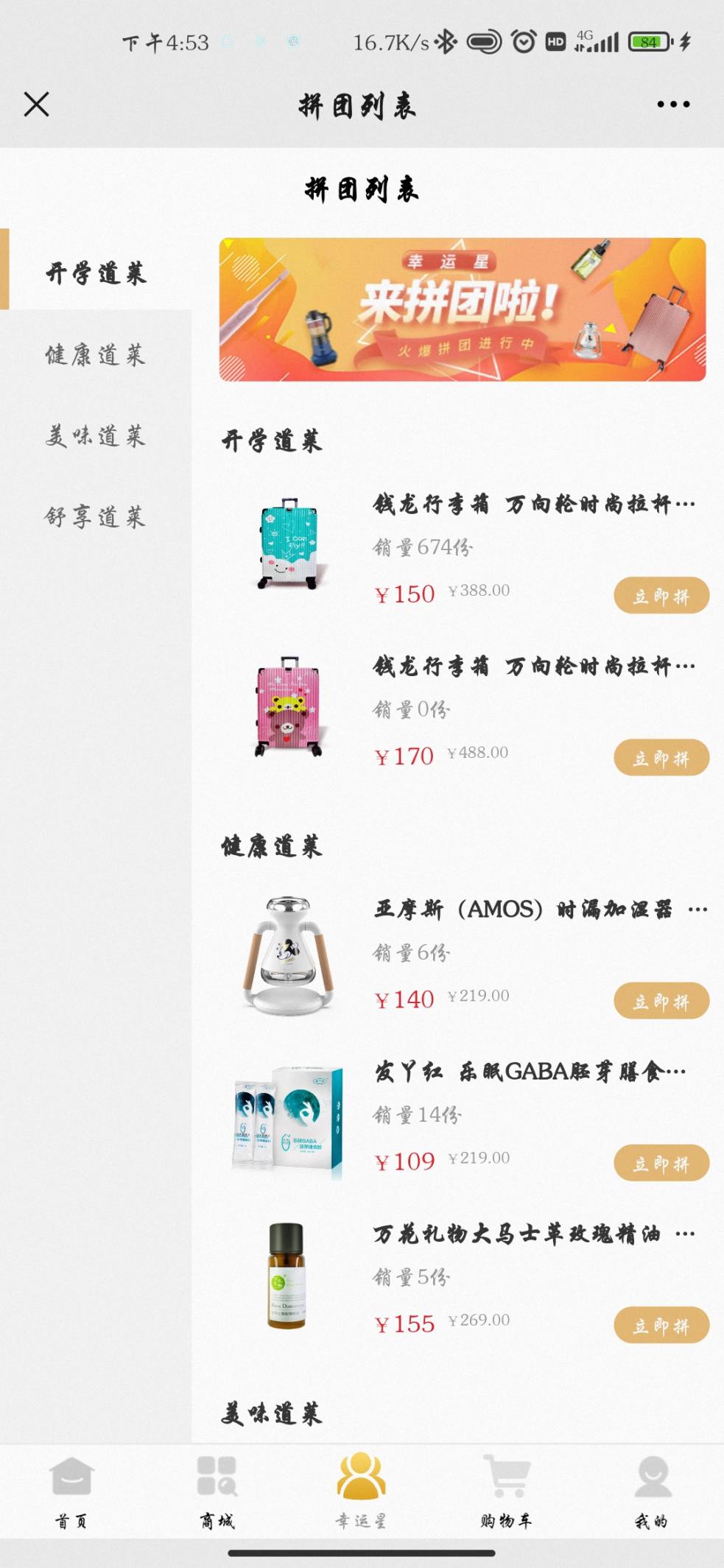Tap 立即拼 for the AMOS humidifier

coord(661,1001)
